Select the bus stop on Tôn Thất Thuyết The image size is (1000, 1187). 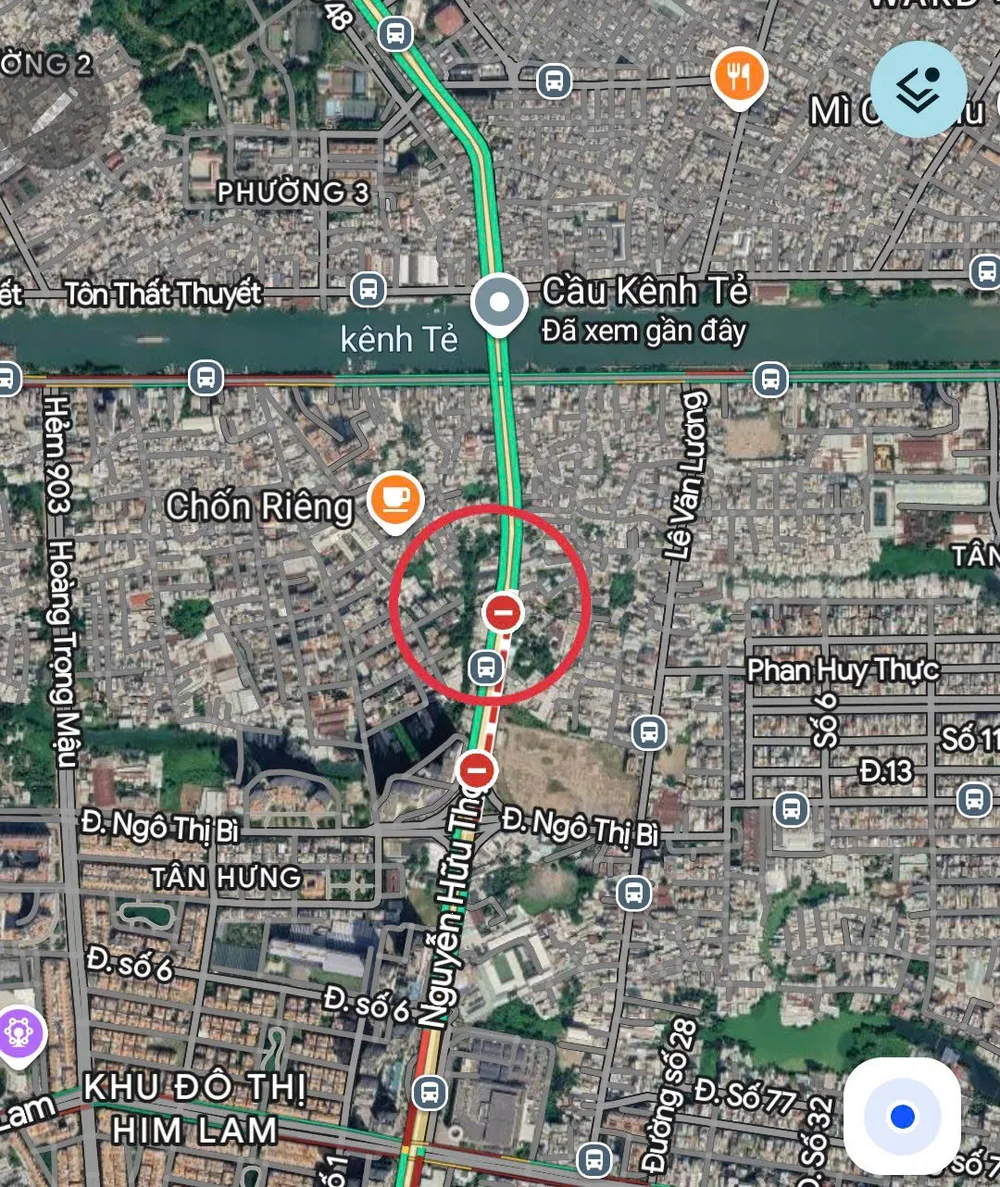pyautogui.click(x=369, y=291)
